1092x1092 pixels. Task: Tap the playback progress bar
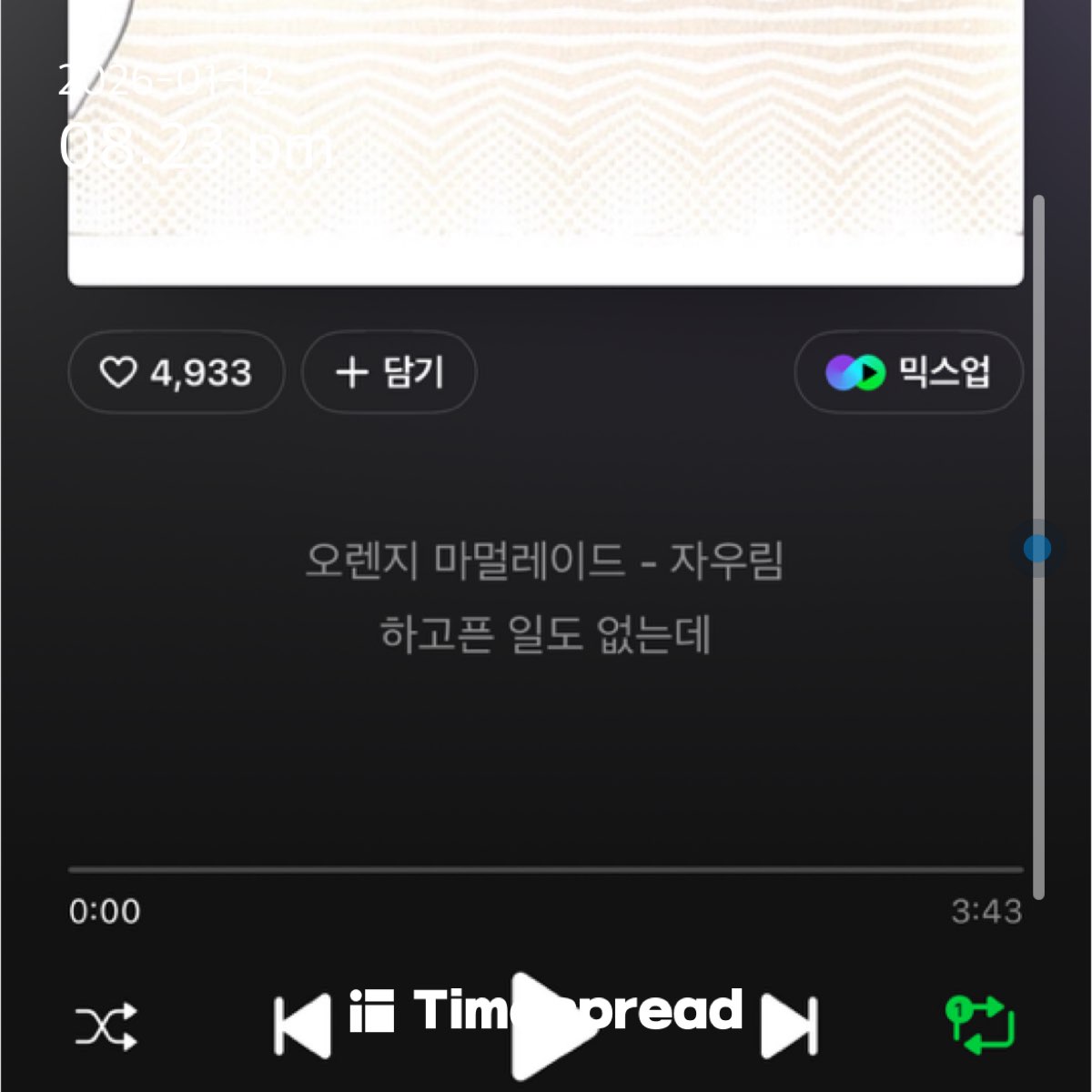tap(546, 871)
